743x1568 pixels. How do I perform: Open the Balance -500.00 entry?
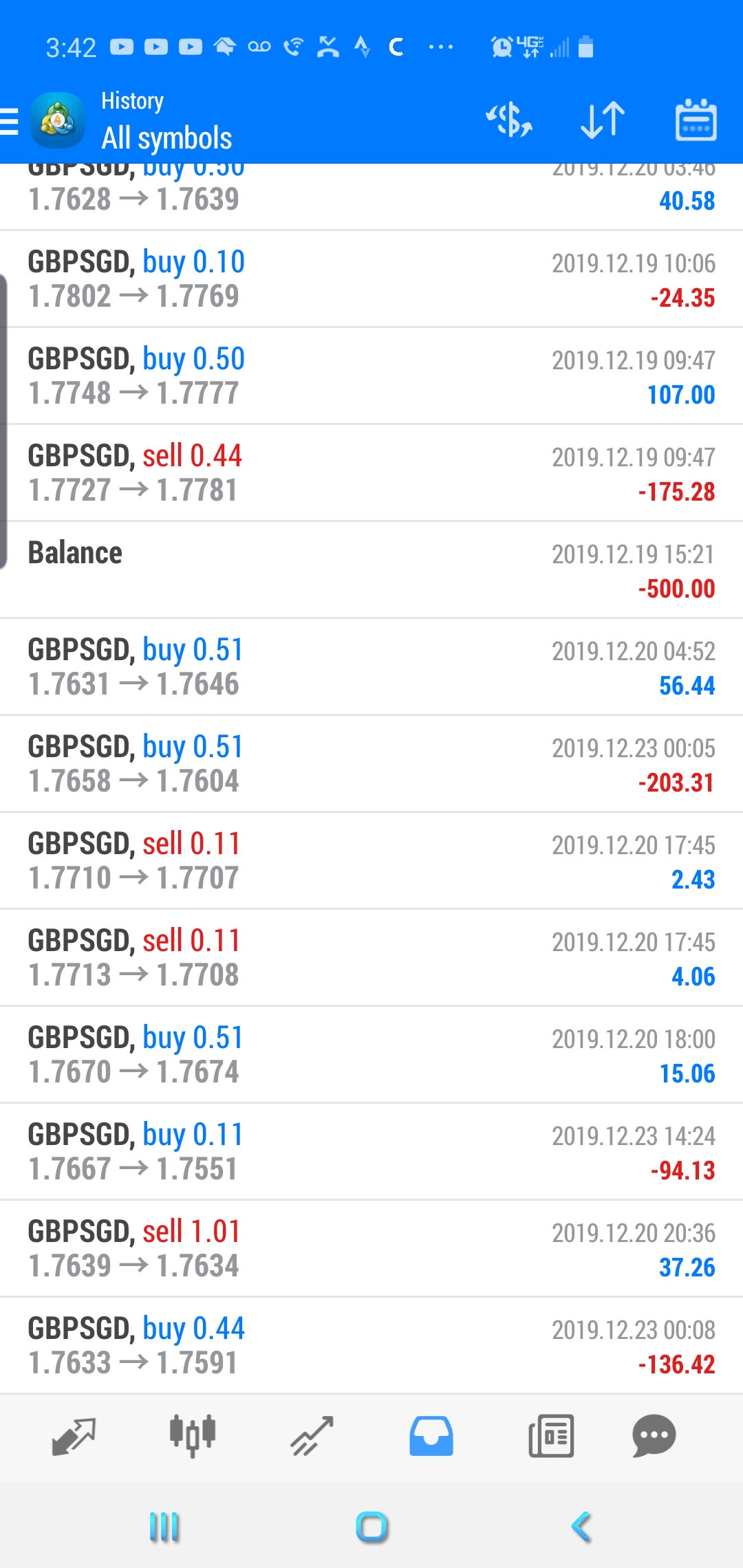pyautogui.click(x=371, y=570)
